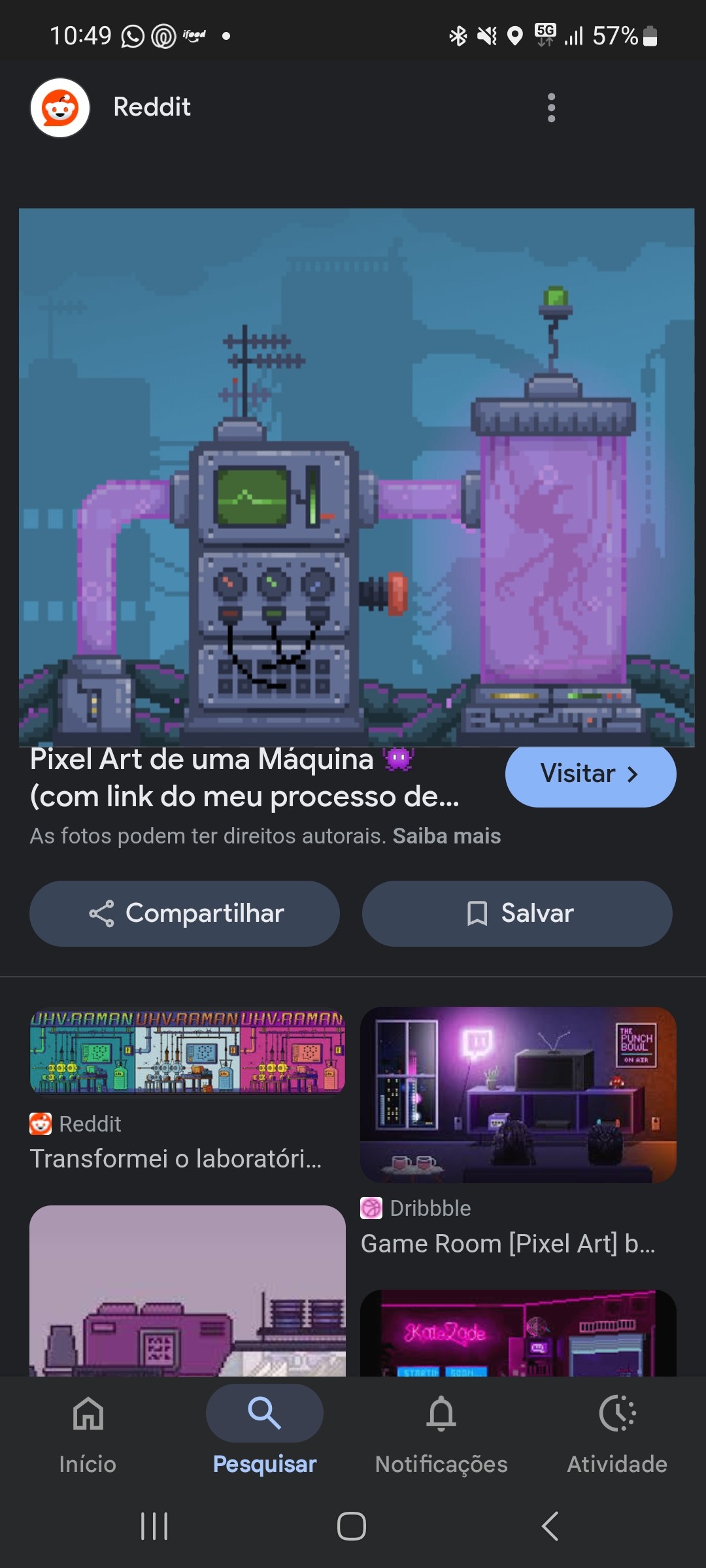Open the three-dot overflow menu
The height and width of the screenshot is (1568, 706).
pos(551,108)
